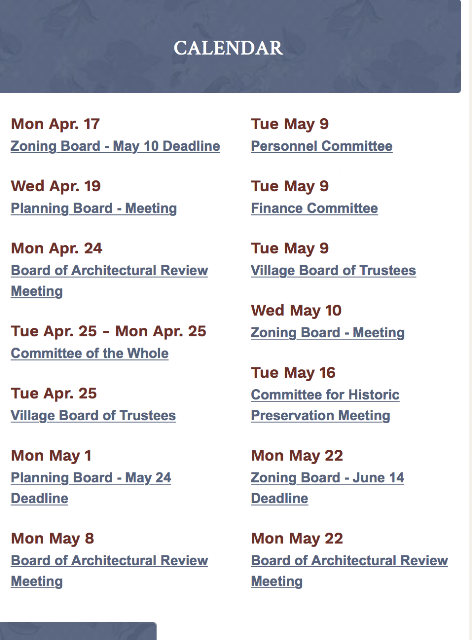Image resolution: width=472 pixels, height=640 pixels.
Task: Open Committee for Historic Preservation Meeting link
Action: [325, 405]
